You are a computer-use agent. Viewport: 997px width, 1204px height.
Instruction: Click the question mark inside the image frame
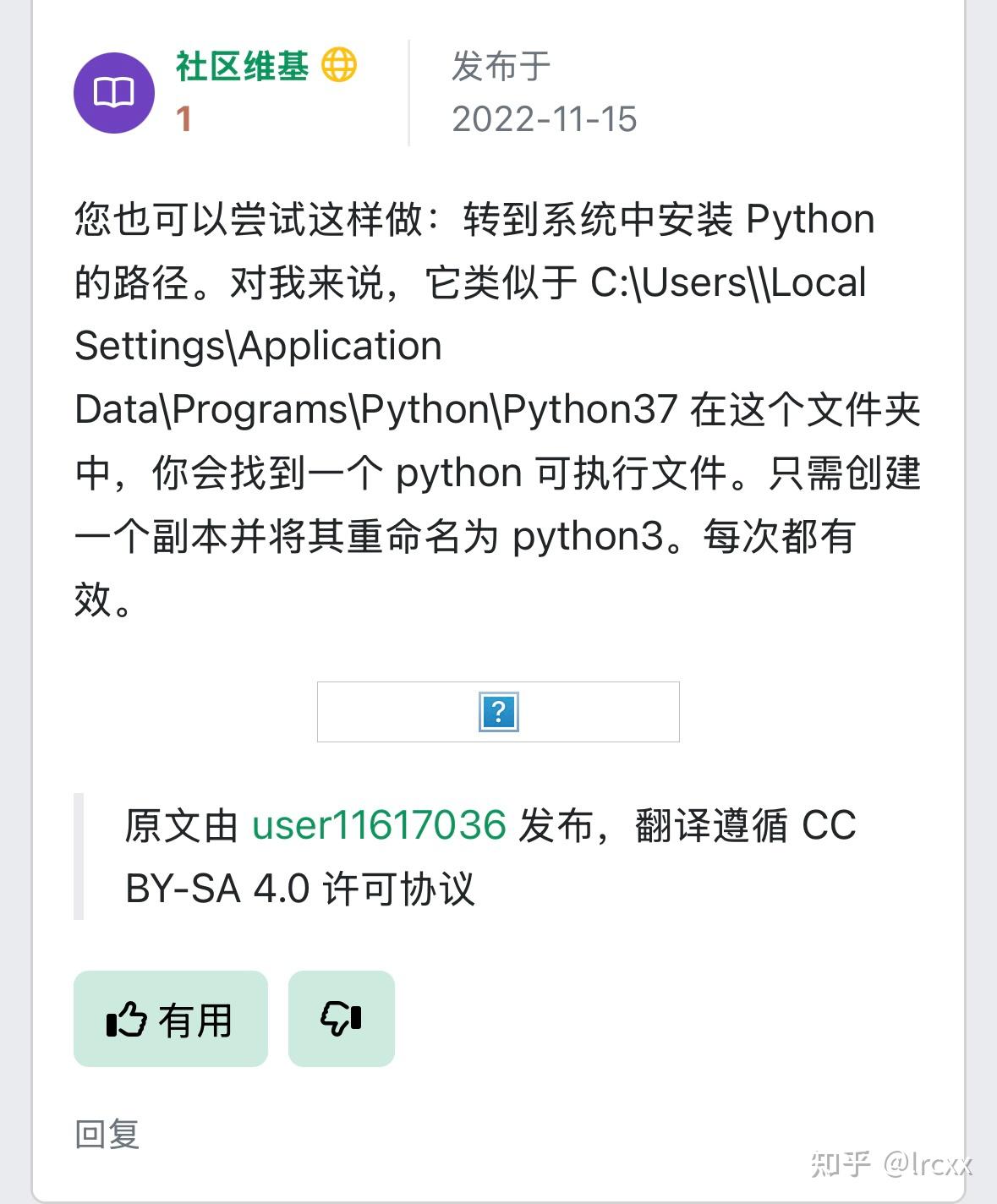point(498,713)
